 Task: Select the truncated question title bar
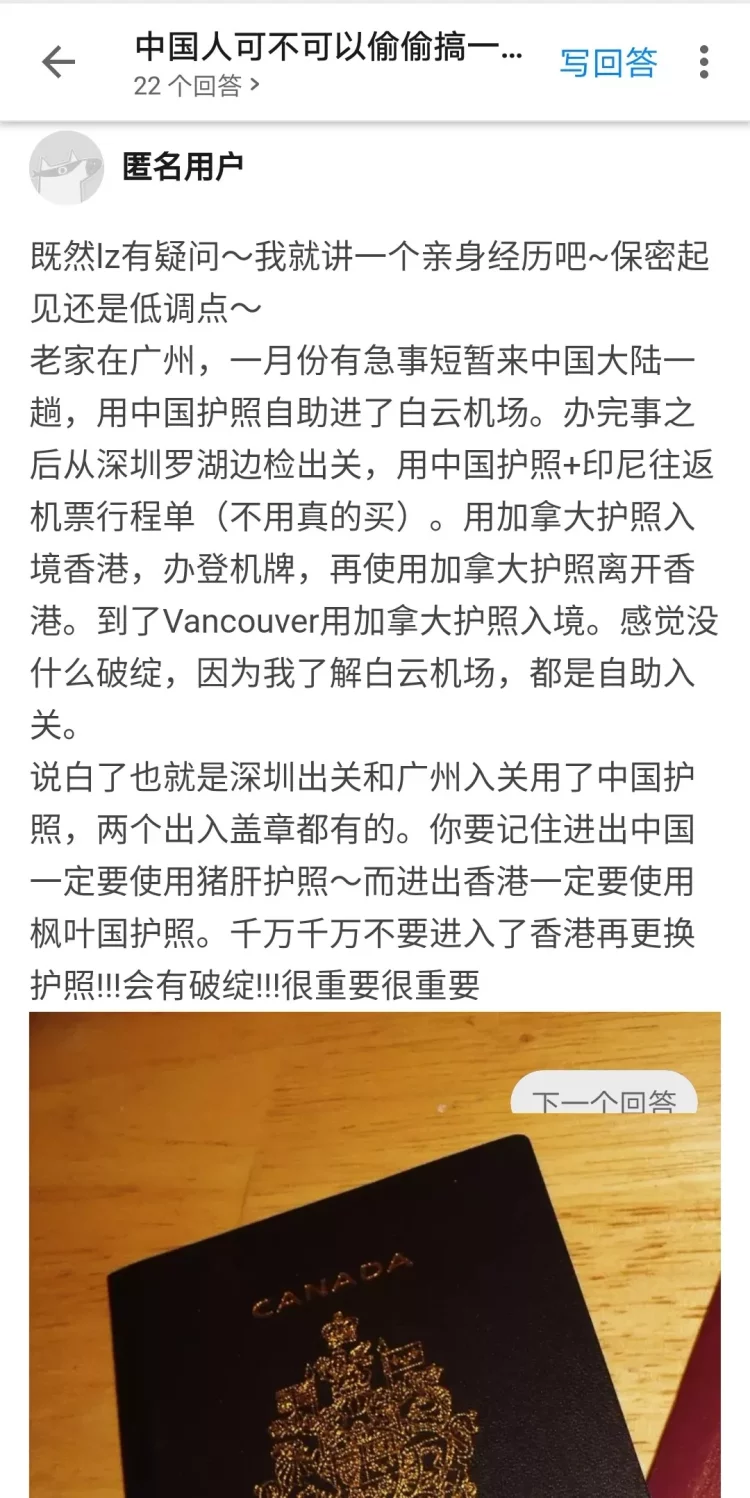click(325, 48)
